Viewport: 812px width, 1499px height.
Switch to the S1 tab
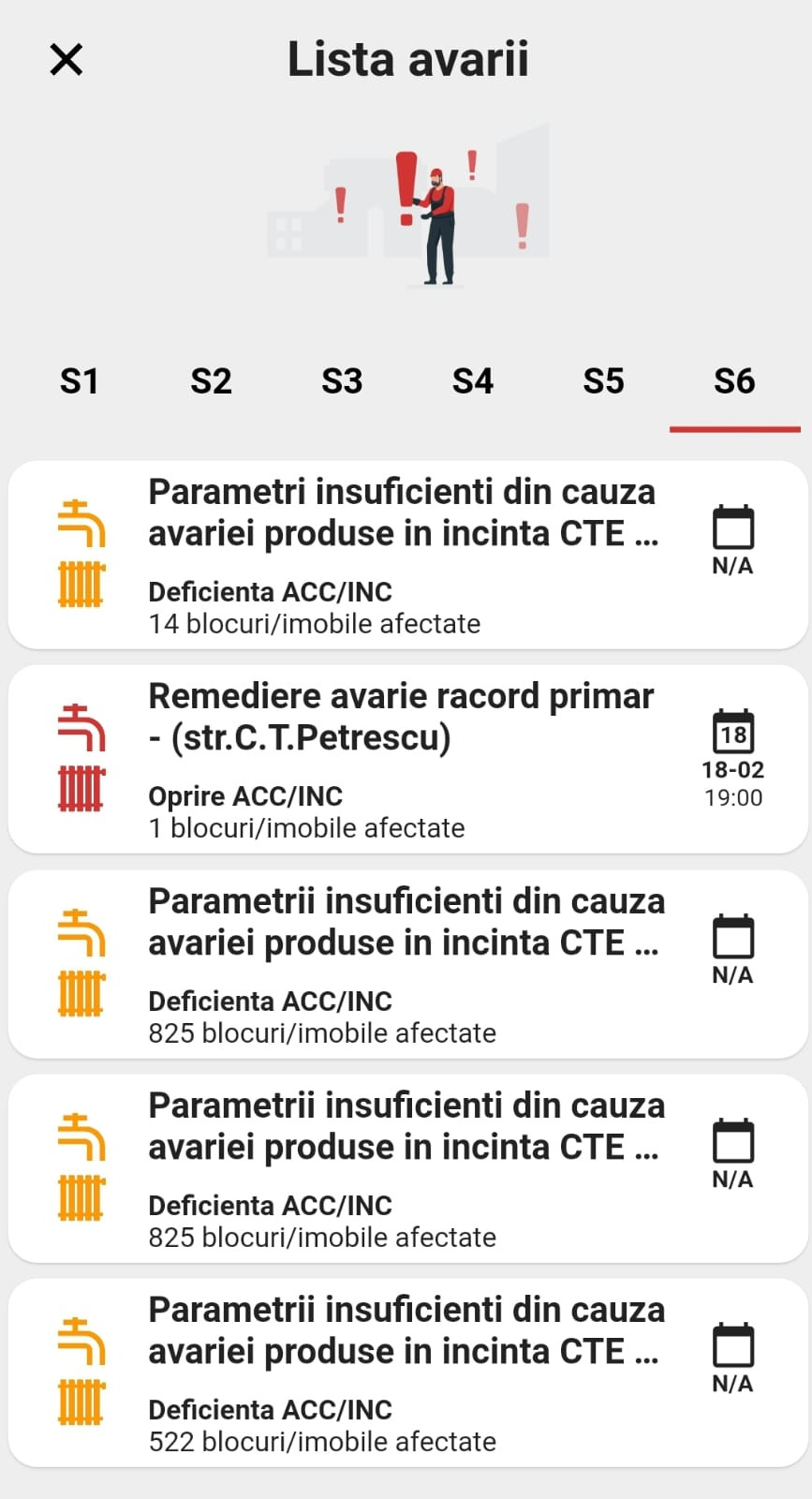click(80, 380)
